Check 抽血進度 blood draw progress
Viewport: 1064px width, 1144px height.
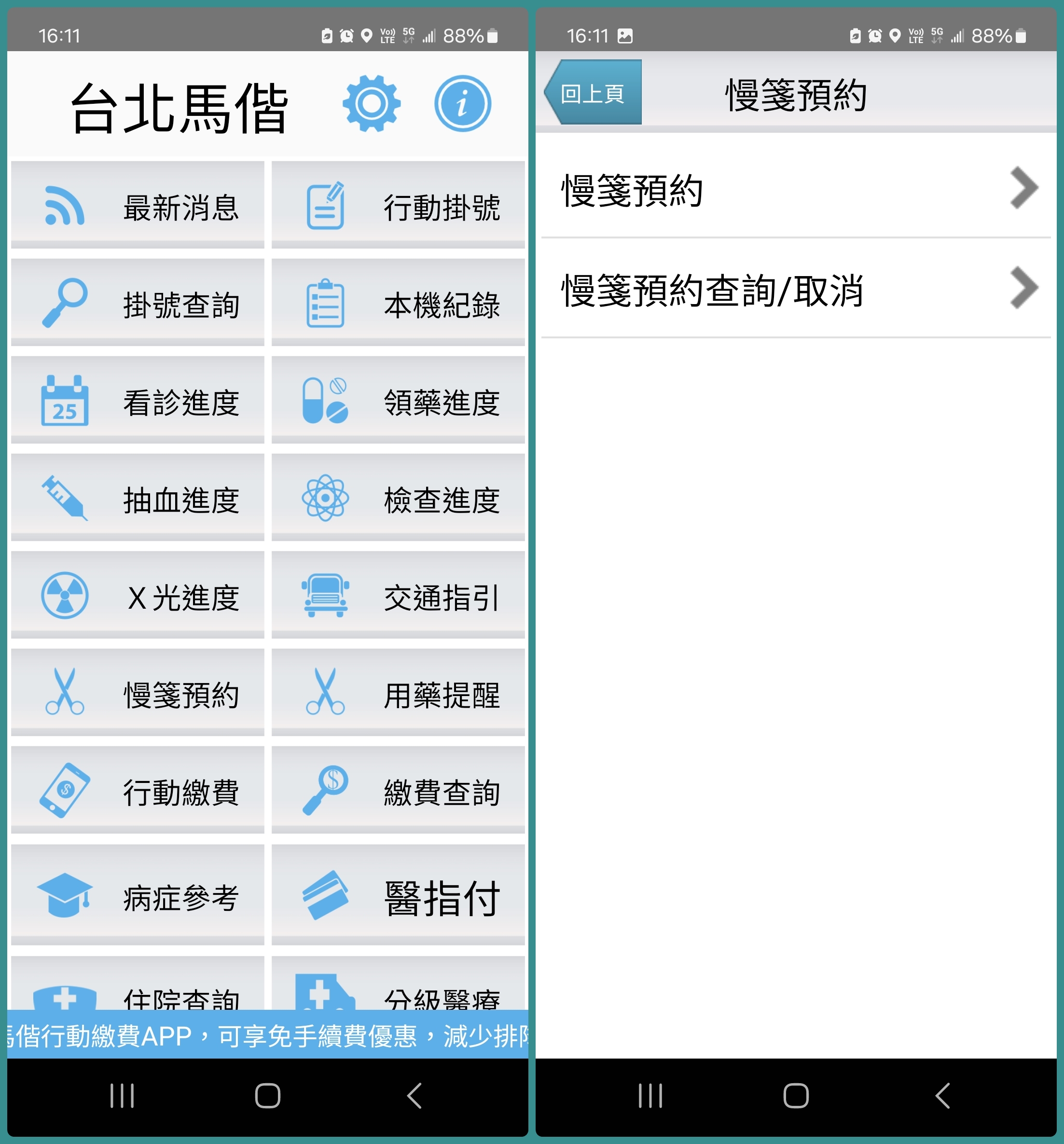point(138,498)
